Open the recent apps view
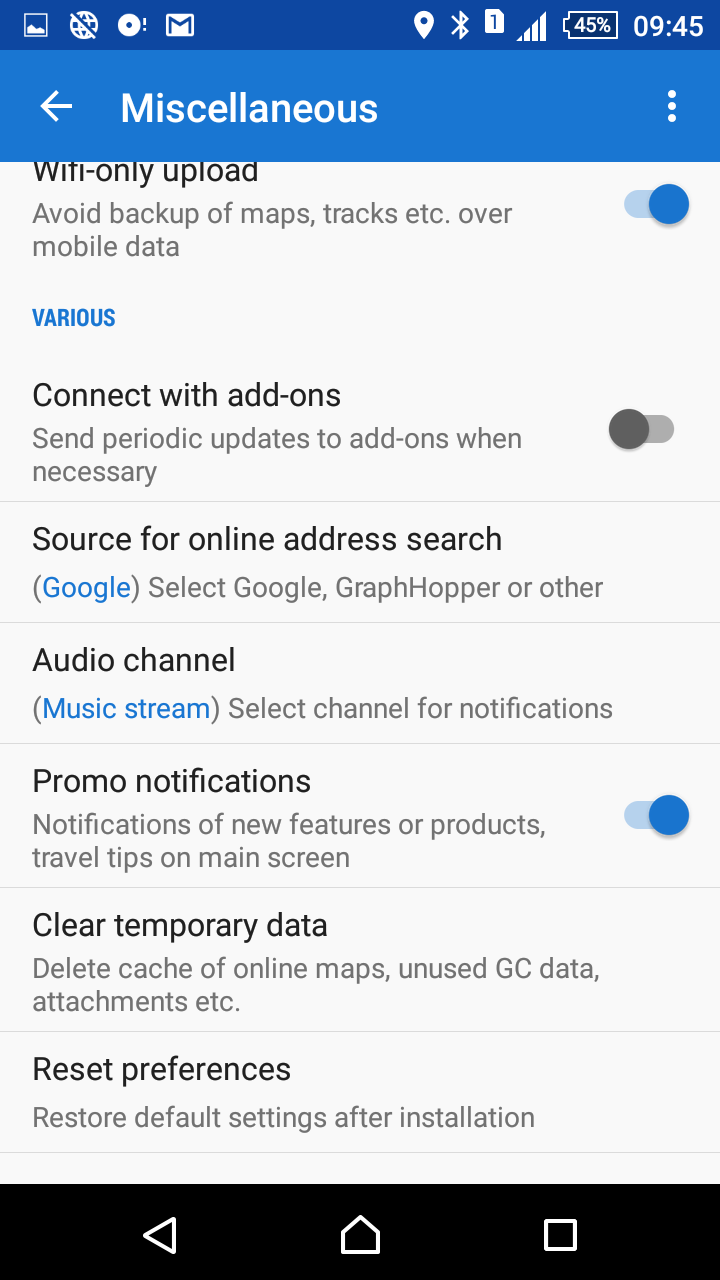This screenshot has height=1280, width=720. click(x=560, y=1235)
